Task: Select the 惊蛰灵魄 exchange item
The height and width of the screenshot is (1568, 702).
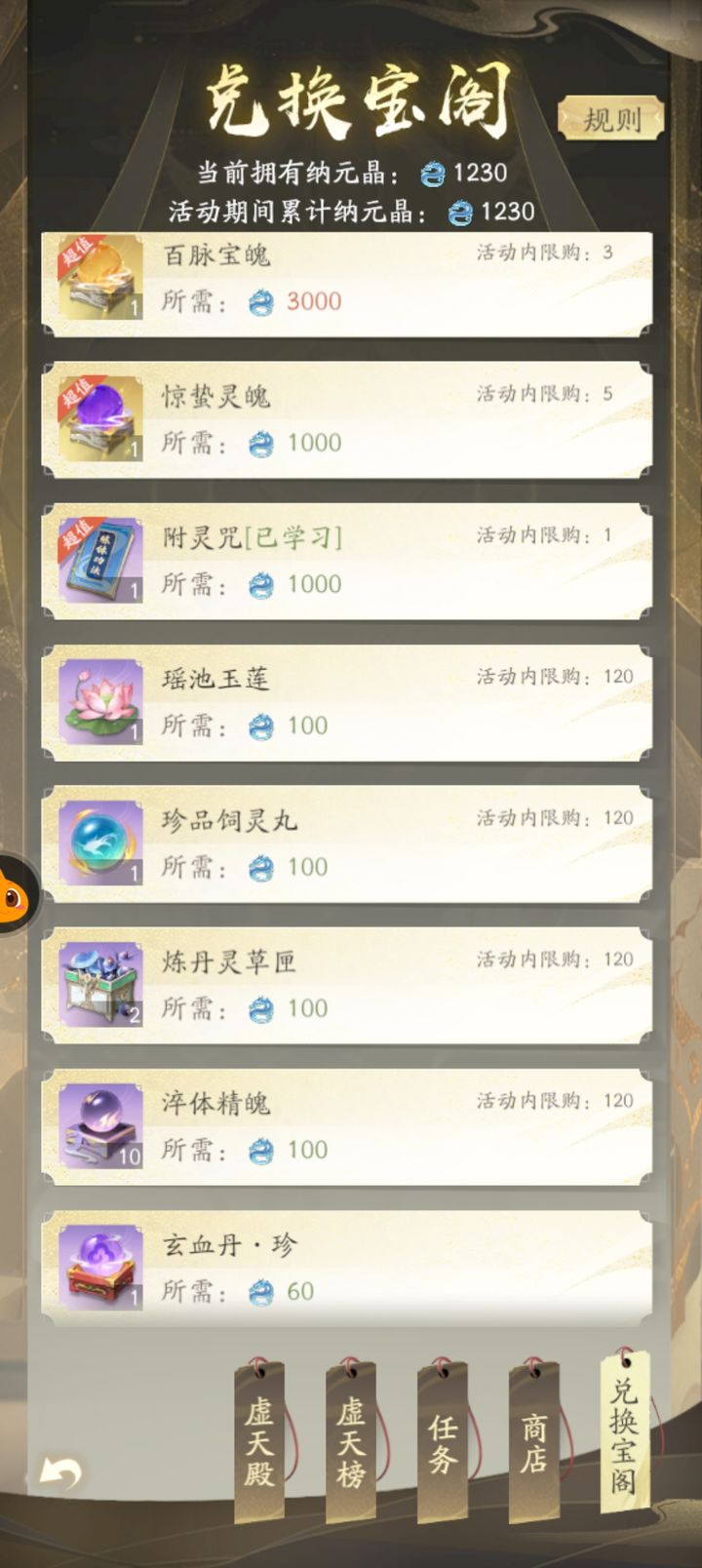Action: (x=347, y=420)
